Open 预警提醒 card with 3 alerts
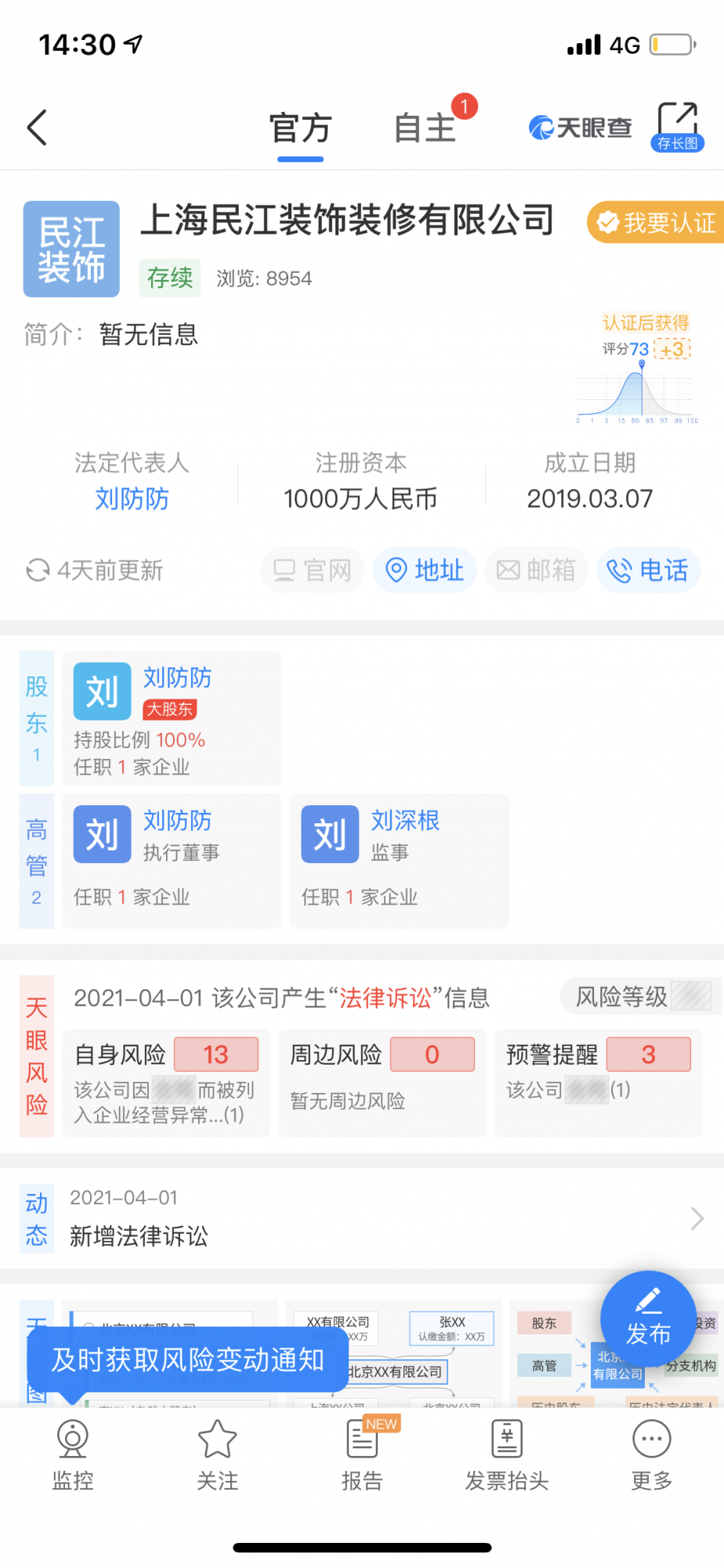 click(x=599, y=1083)
